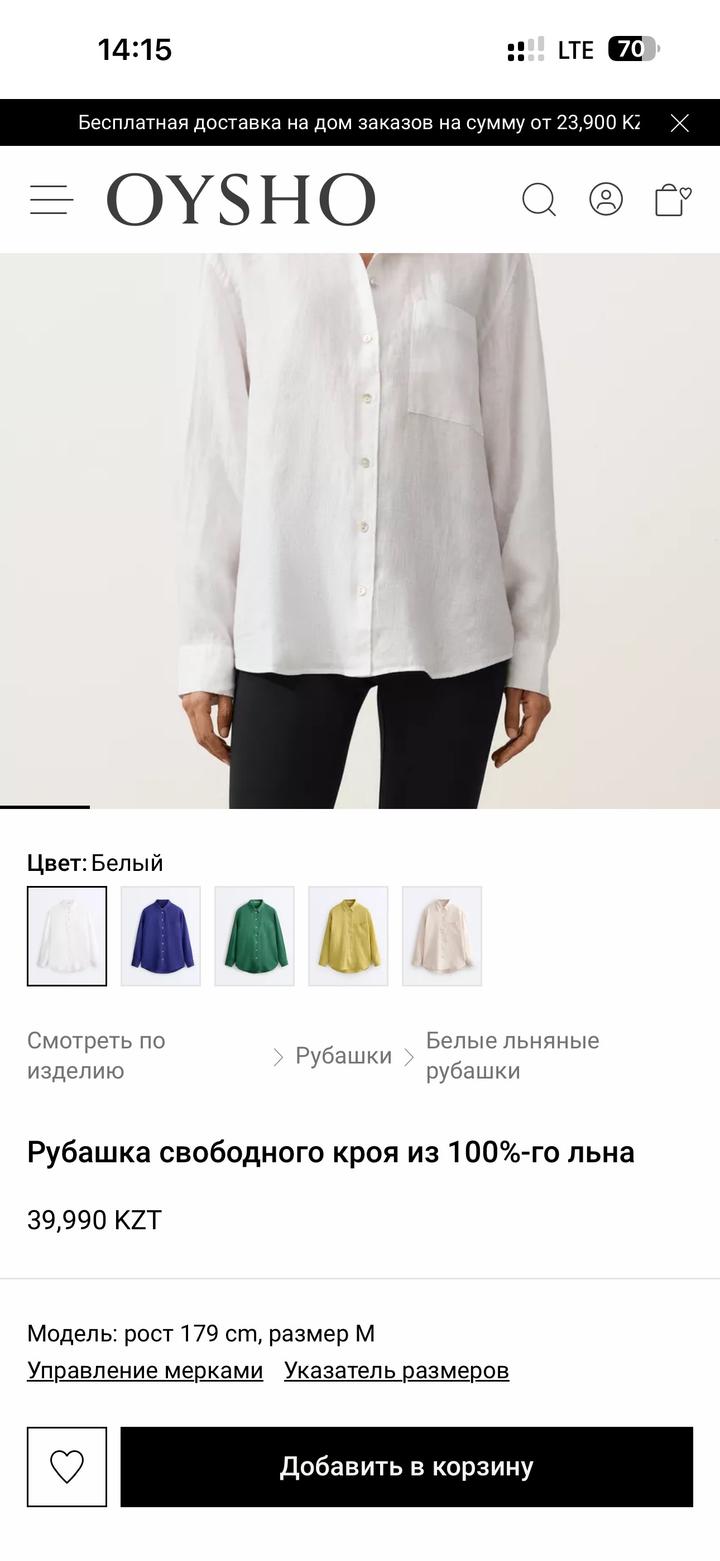Go to the Рубашки category
720x1561 pixels.
tap(343, 1056)
